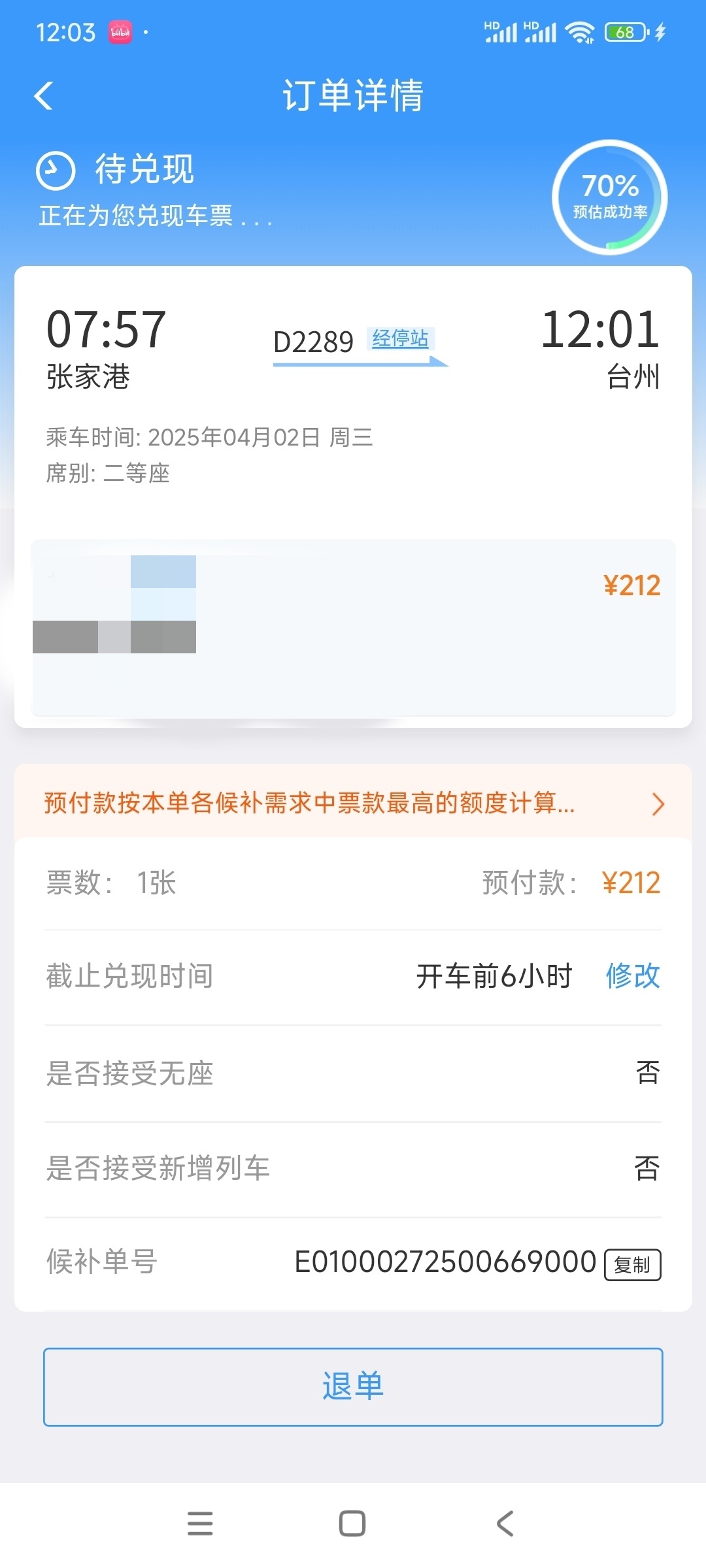
Task: Open recent apps from the navigation bar
Action: point(200,1523)
